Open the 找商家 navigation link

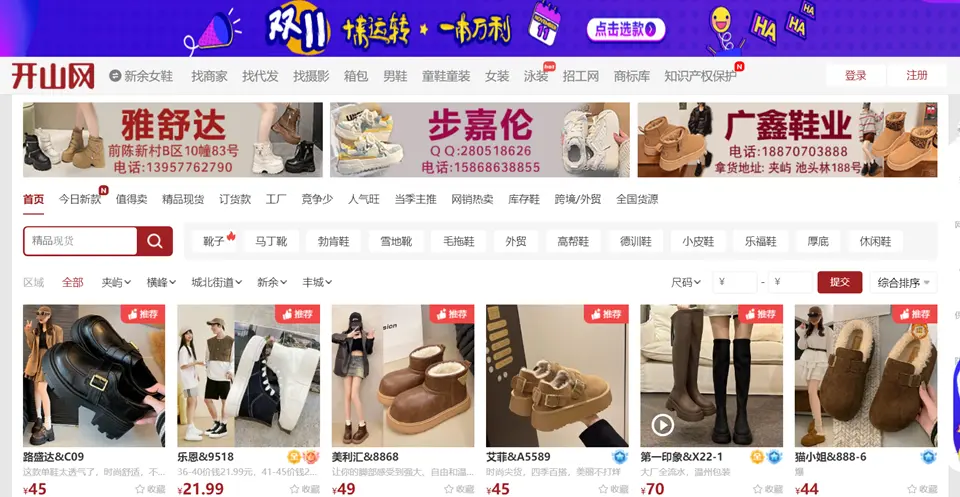209,76
